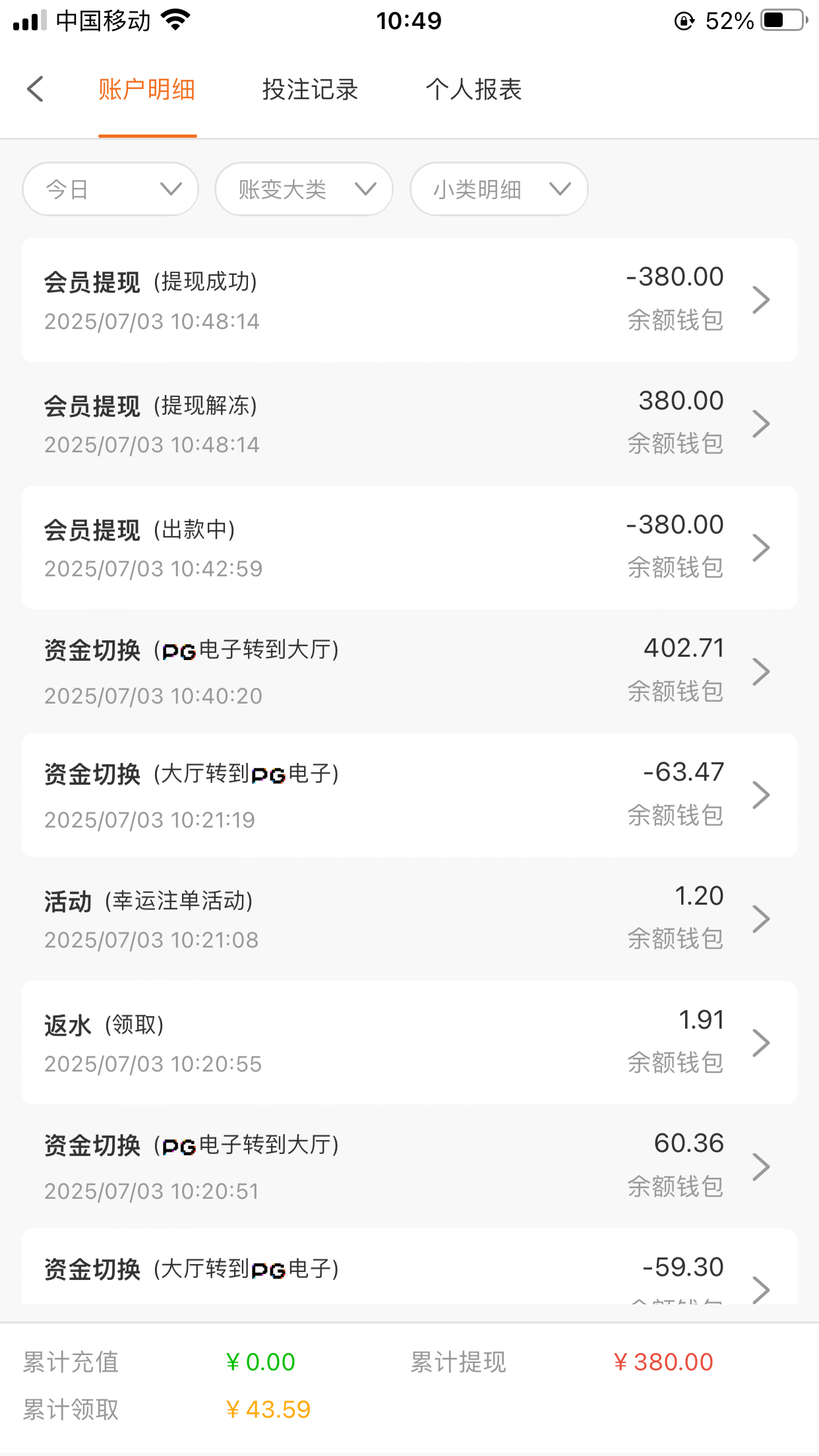Image resolution: width=819 pixels, height=1456 pixels.
Task: Open the 60.36 PG电子转到大厅 transfer record
Action: click(409, 1167)
